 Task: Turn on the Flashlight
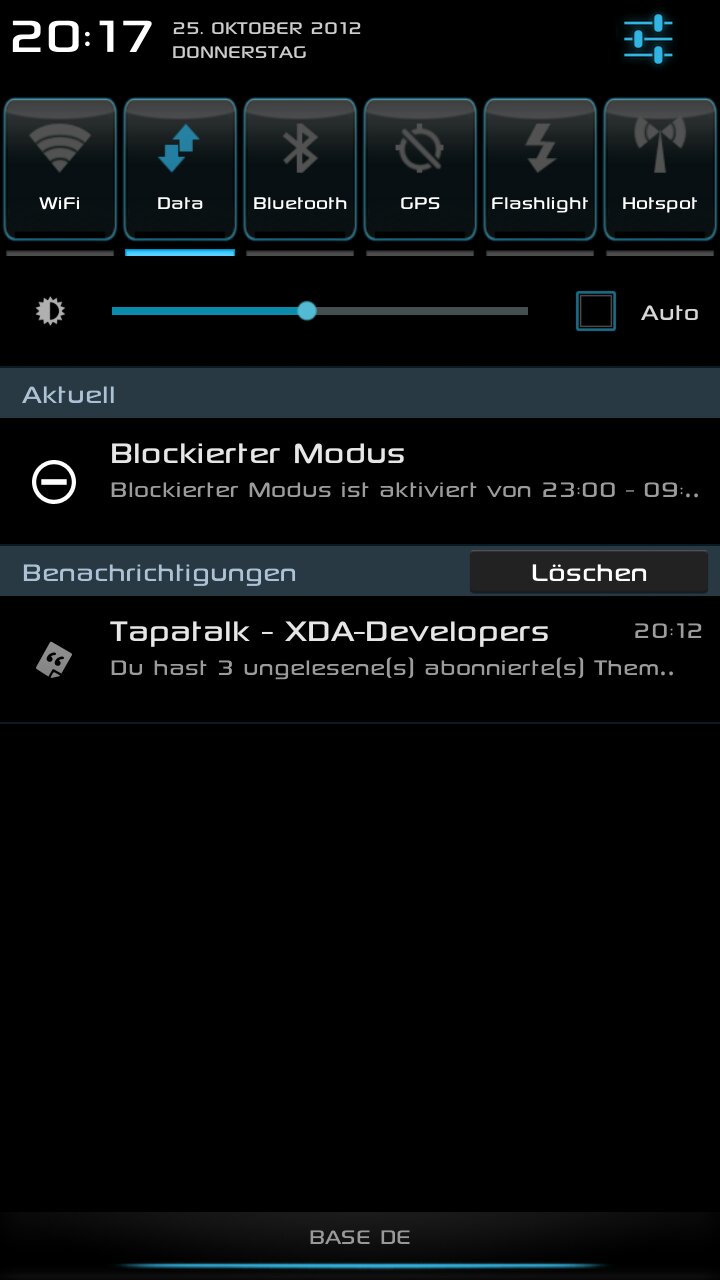click(x=540, y=169)
